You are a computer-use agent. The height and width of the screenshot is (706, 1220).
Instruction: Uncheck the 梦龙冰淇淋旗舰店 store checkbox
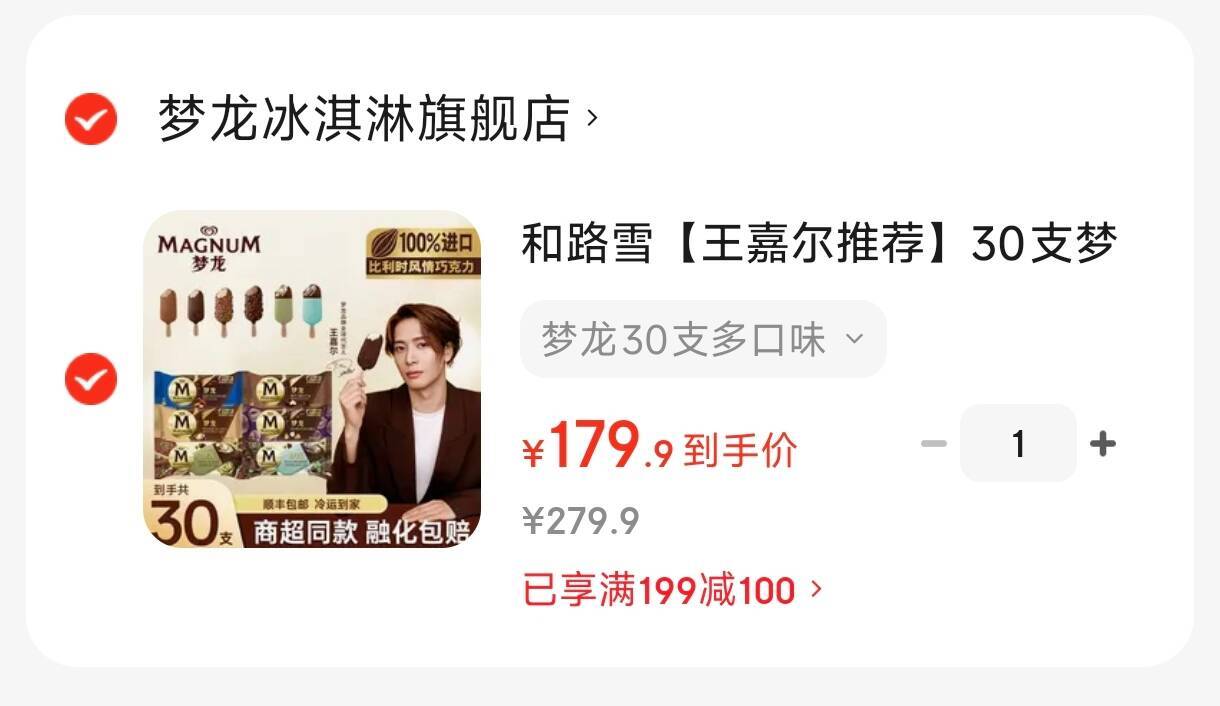[x=91, y=119]
